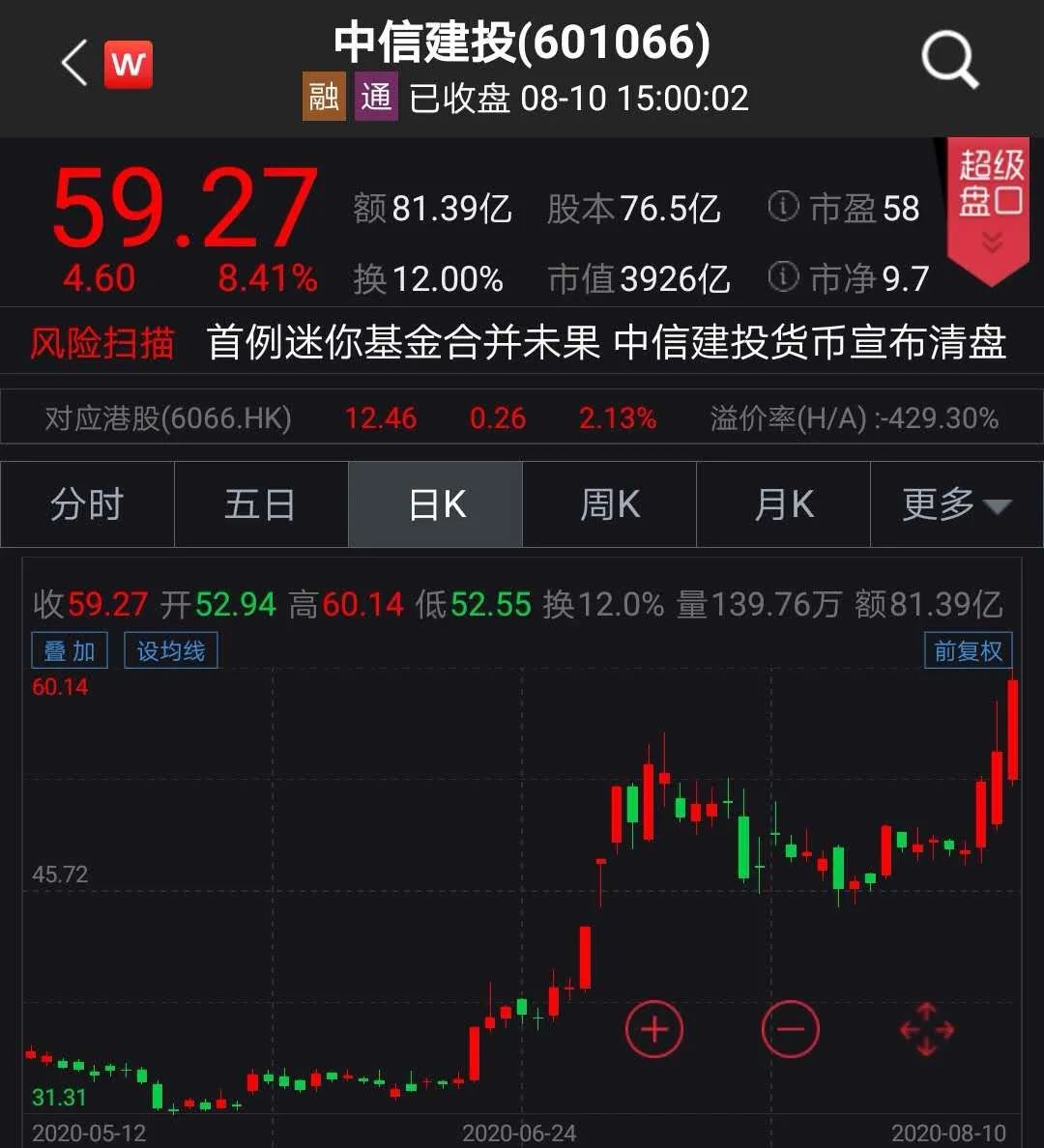Zoom out the chart with minus icon
Screen dimensions: 1044x1148
click(x=790, y=1029)
